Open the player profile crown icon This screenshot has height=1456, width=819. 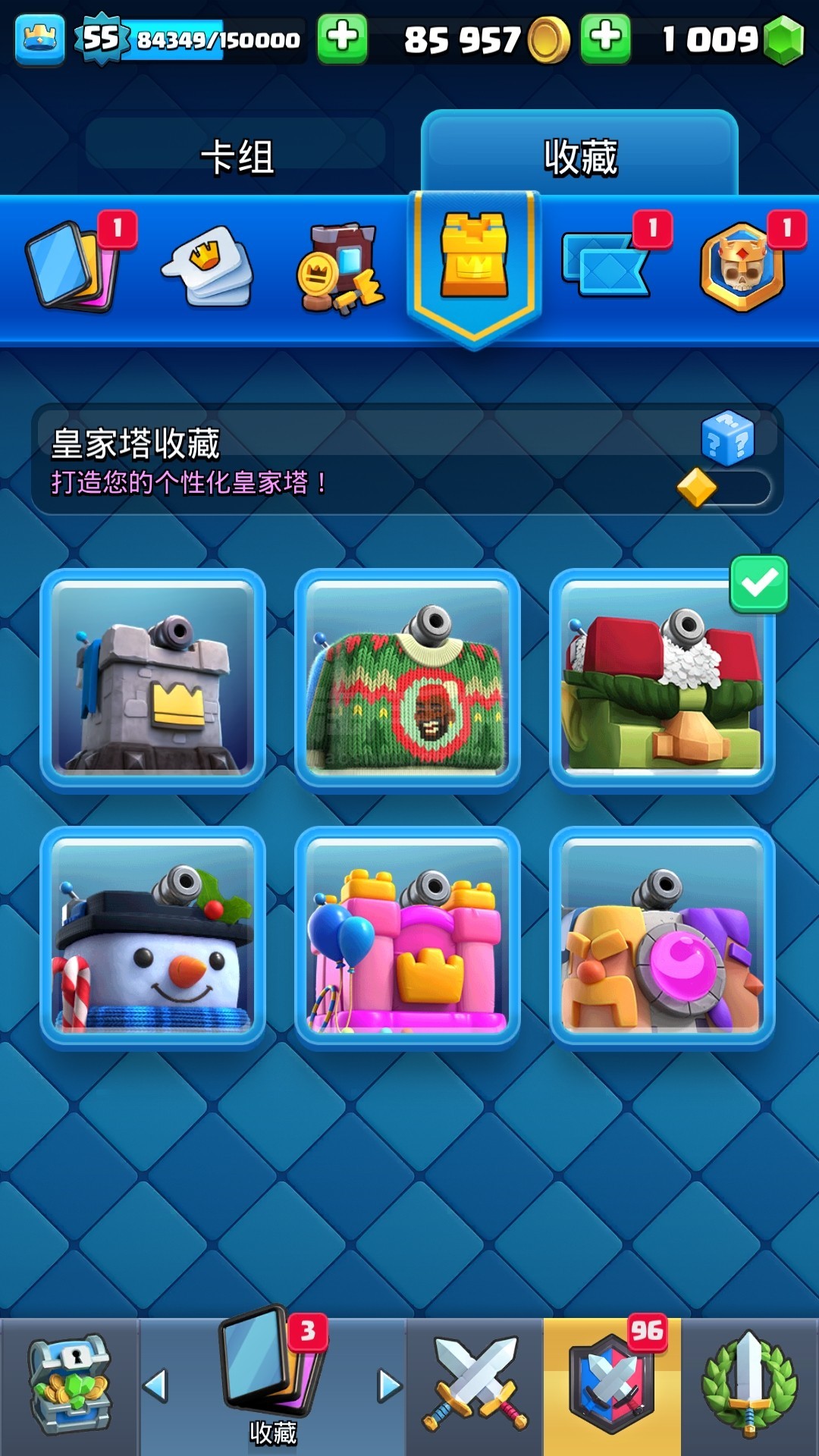tap(39, 38)
